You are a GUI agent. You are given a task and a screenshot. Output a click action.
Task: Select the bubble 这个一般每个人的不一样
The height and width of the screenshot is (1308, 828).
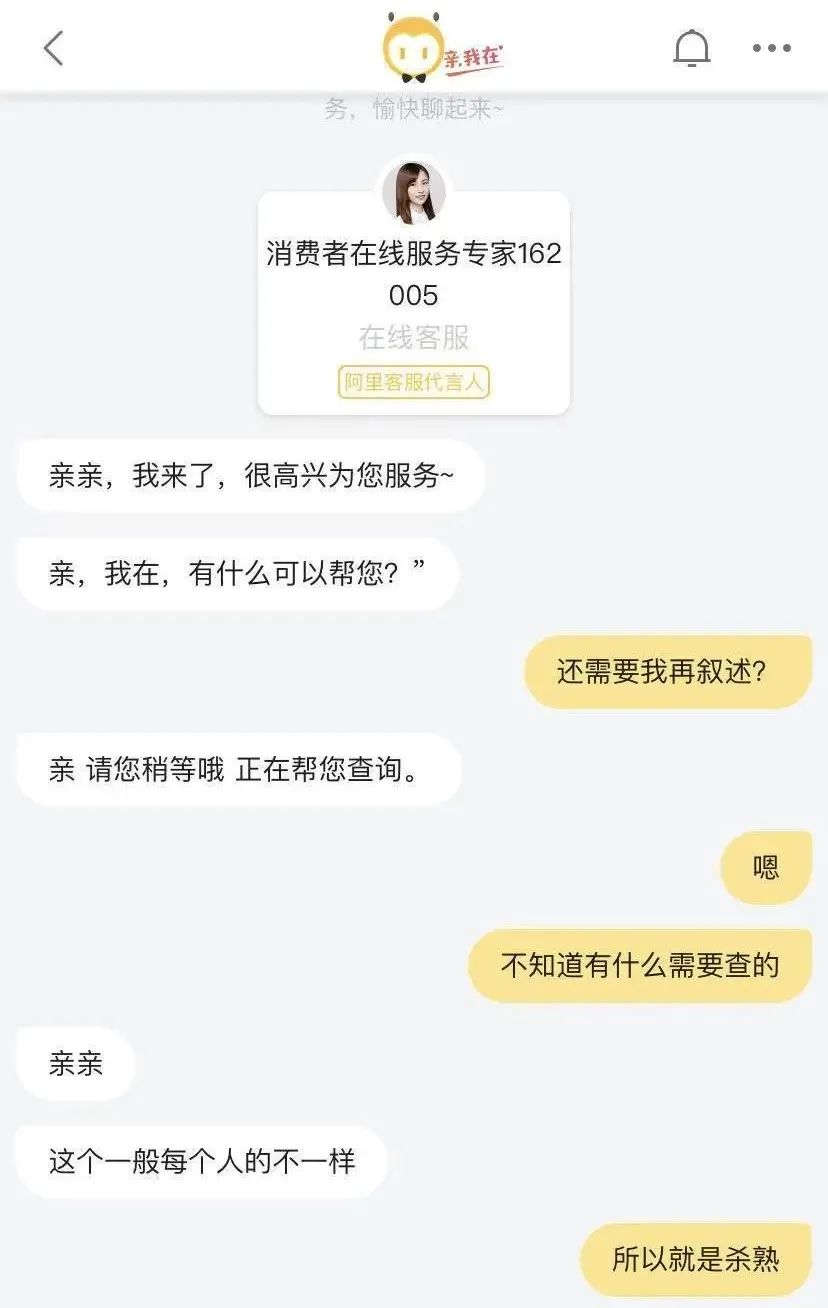pyautogui.click(x=203, y=1160)
